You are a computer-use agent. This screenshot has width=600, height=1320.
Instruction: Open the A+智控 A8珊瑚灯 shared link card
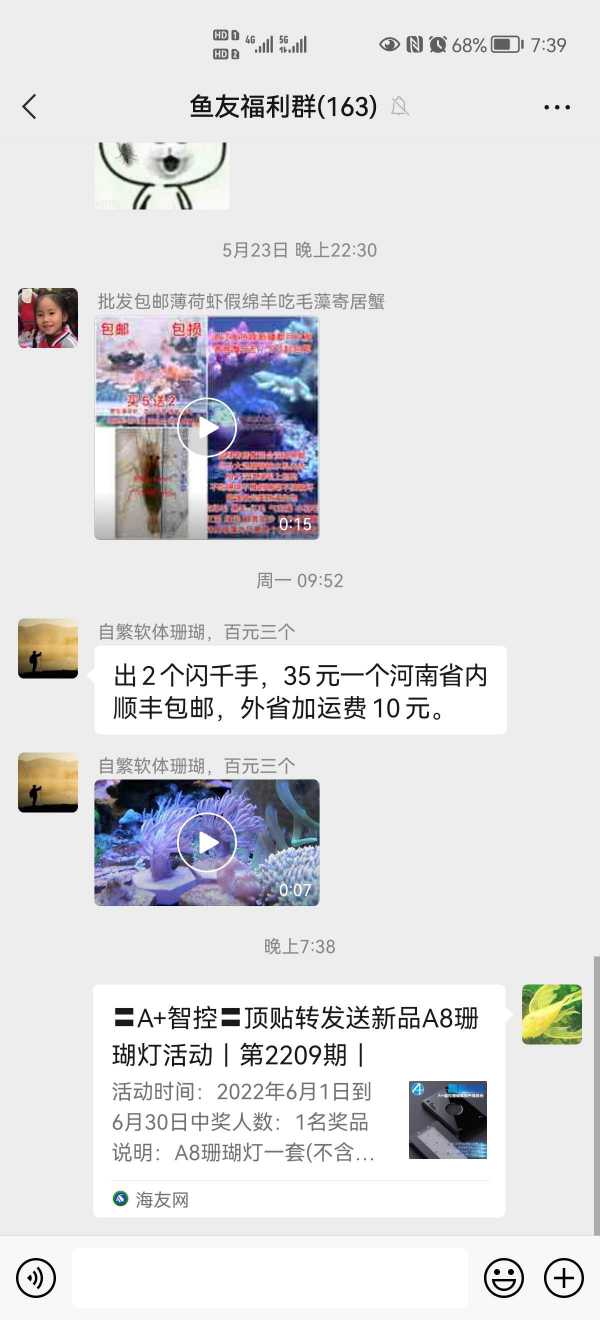299,1100
